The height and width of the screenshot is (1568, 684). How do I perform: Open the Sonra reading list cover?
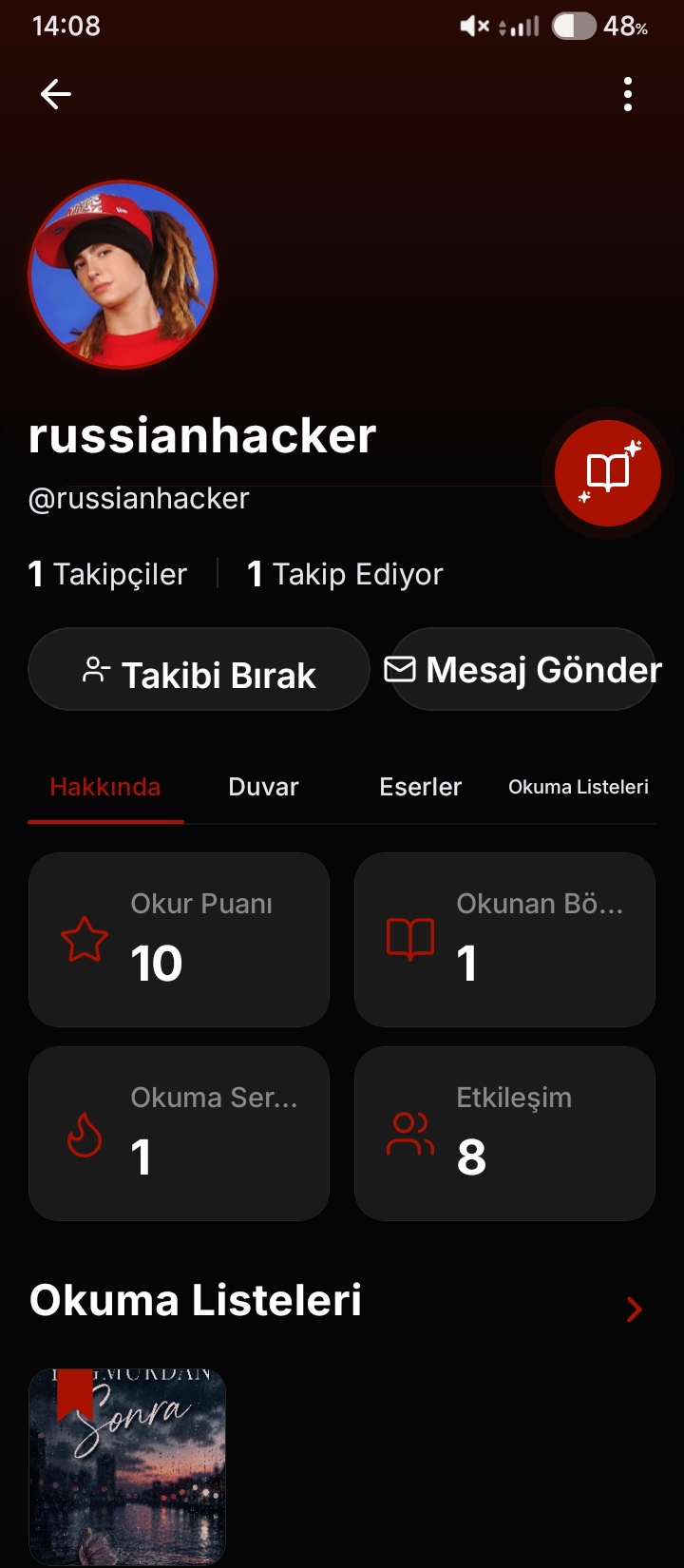127,1467
